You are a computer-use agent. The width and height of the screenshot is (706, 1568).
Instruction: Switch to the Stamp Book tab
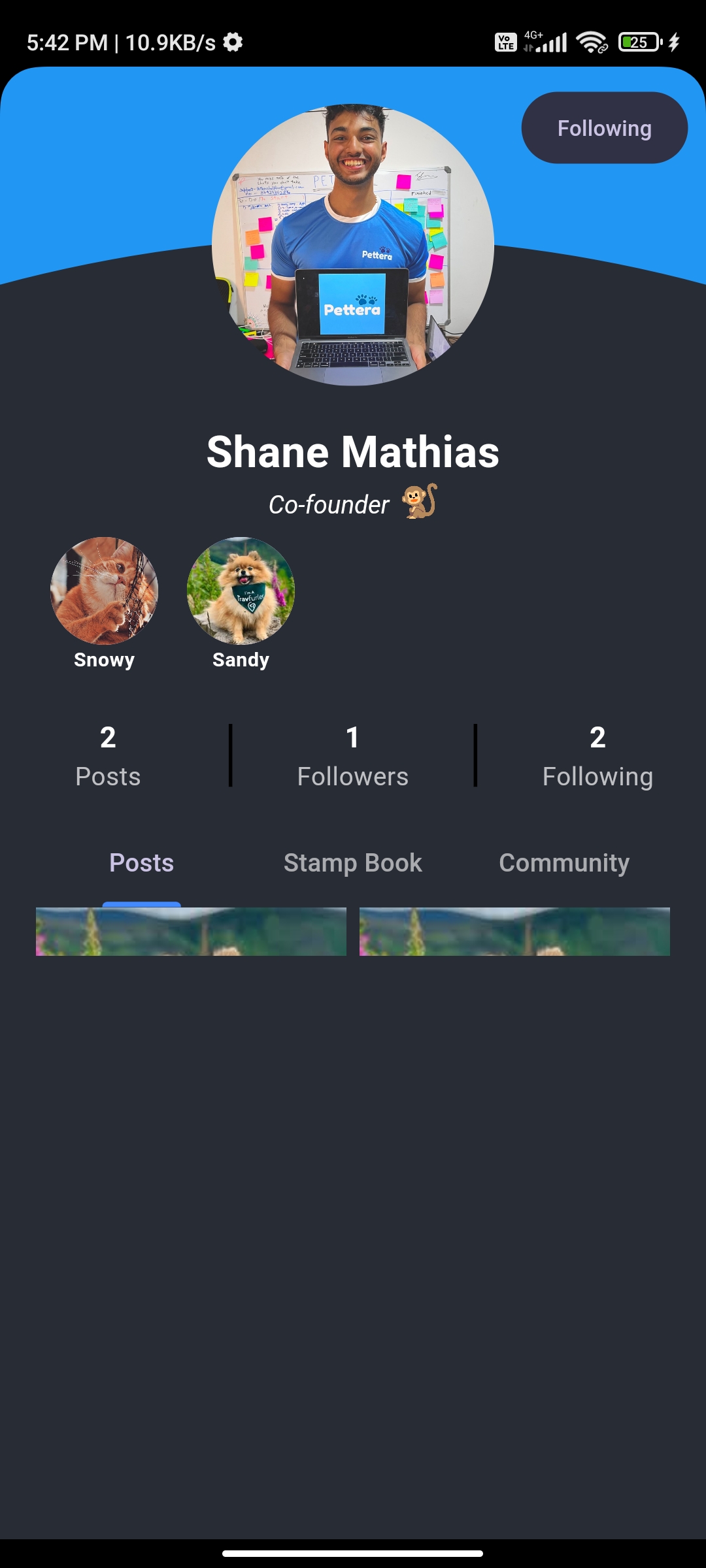pyautogui.click(x=353, y=863)
